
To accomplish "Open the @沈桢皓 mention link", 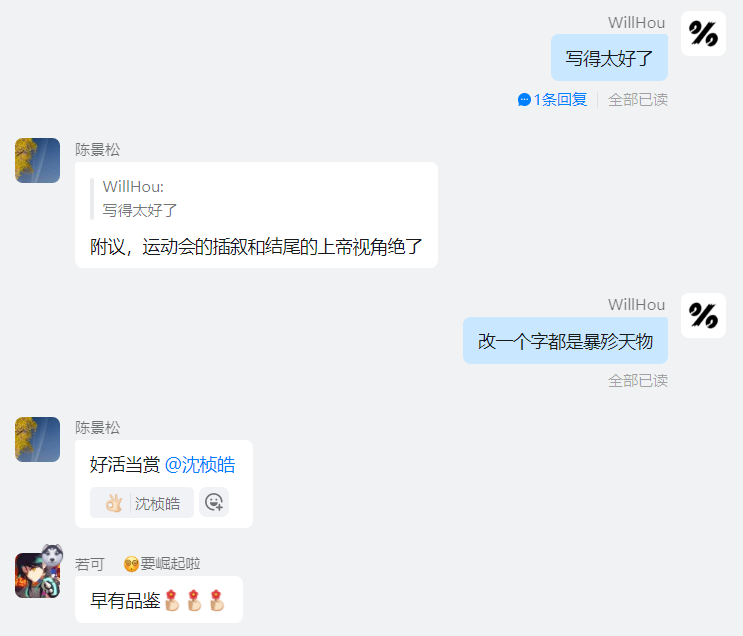I will [200, 465].
